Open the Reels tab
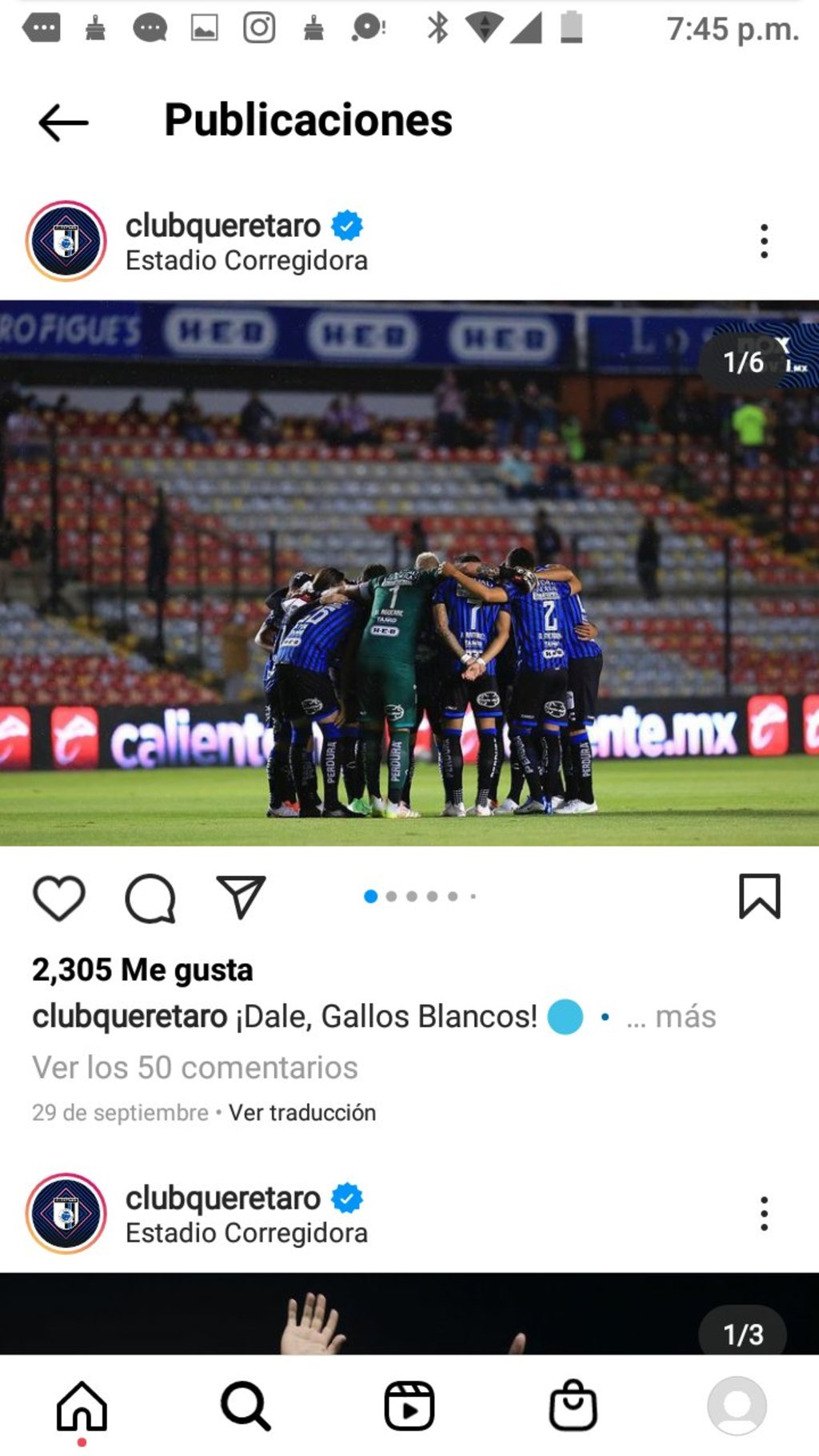This screenshot has width=819, height=1456. click(x=409, y=1406)
